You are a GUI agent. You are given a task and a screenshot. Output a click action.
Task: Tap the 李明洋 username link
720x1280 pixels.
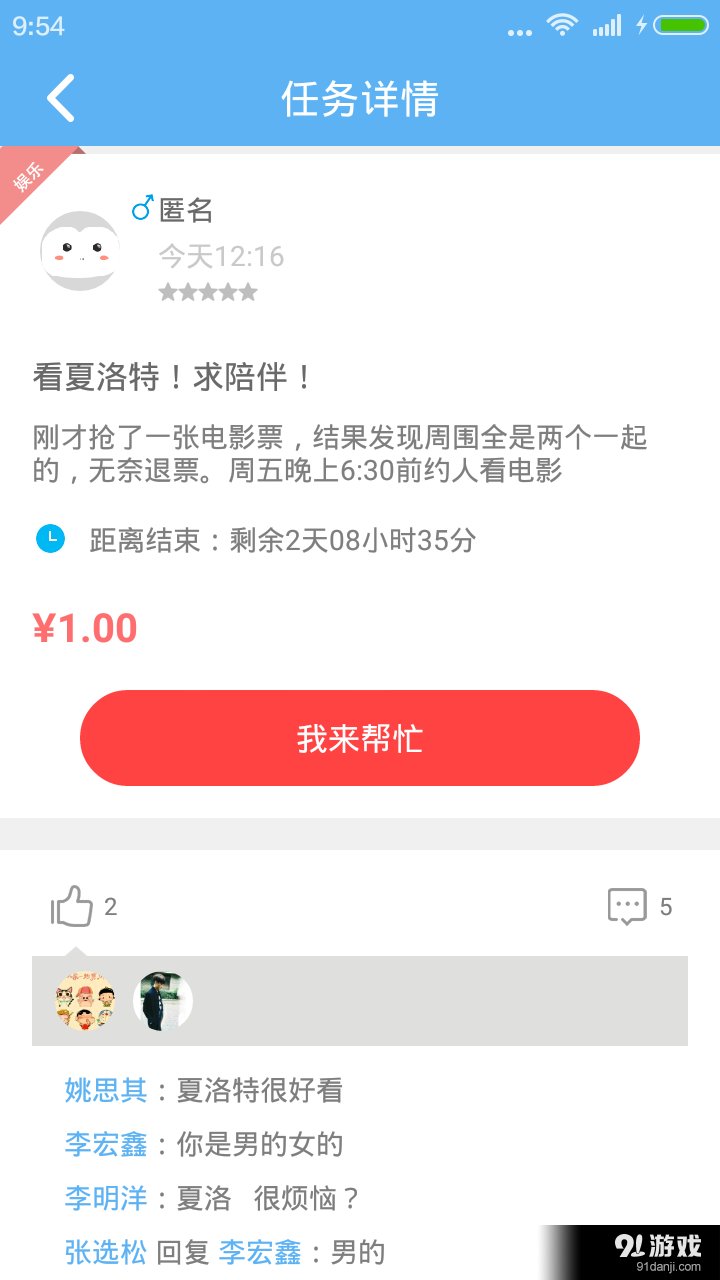coord(105,1198)
